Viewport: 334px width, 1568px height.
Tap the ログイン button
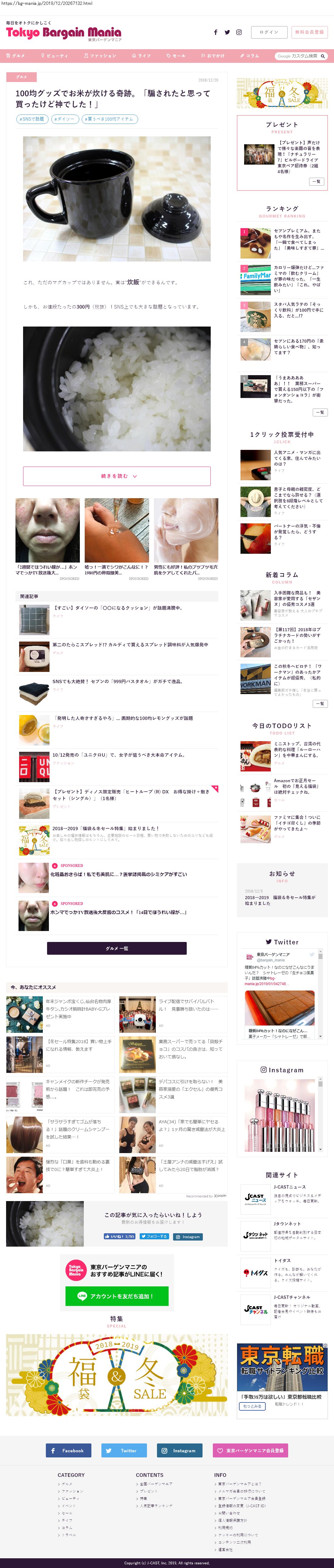click(268, 32)
